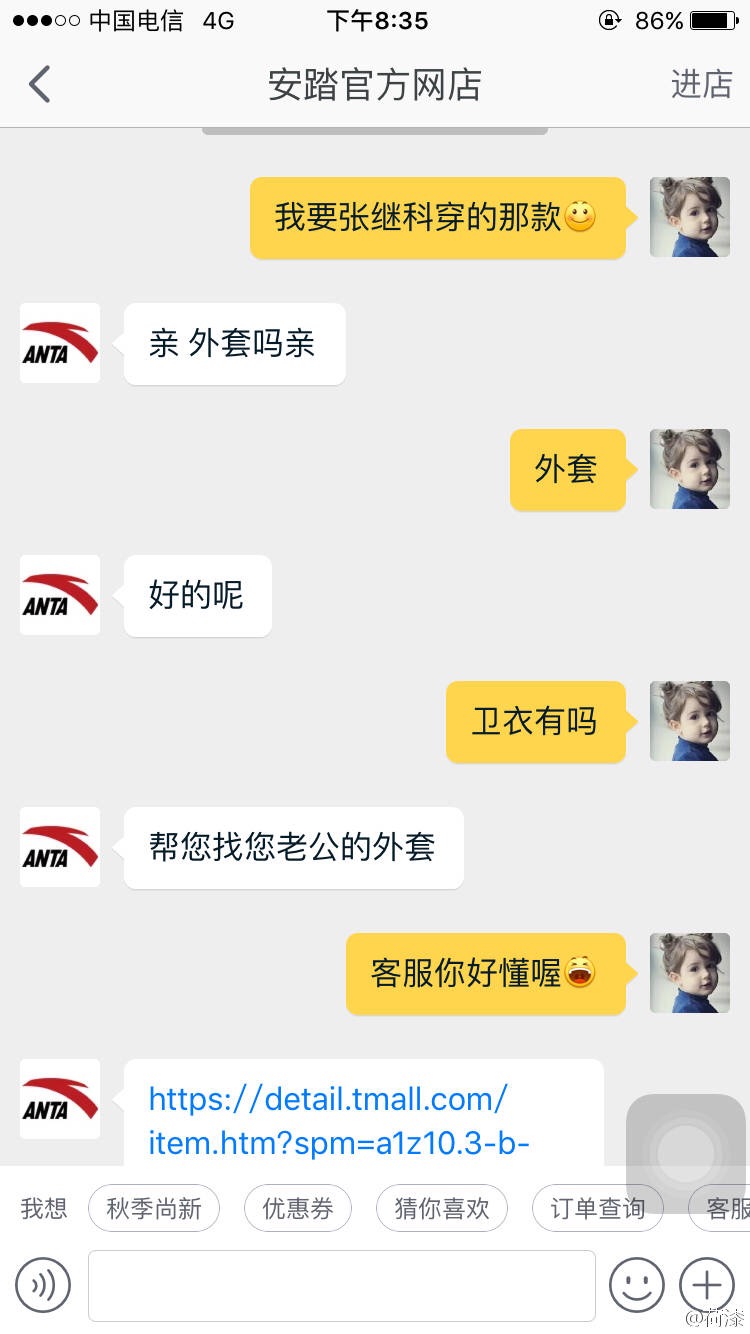Open the plus attachments menu
Screen dimensions: 750x1334
[706, 1285]
